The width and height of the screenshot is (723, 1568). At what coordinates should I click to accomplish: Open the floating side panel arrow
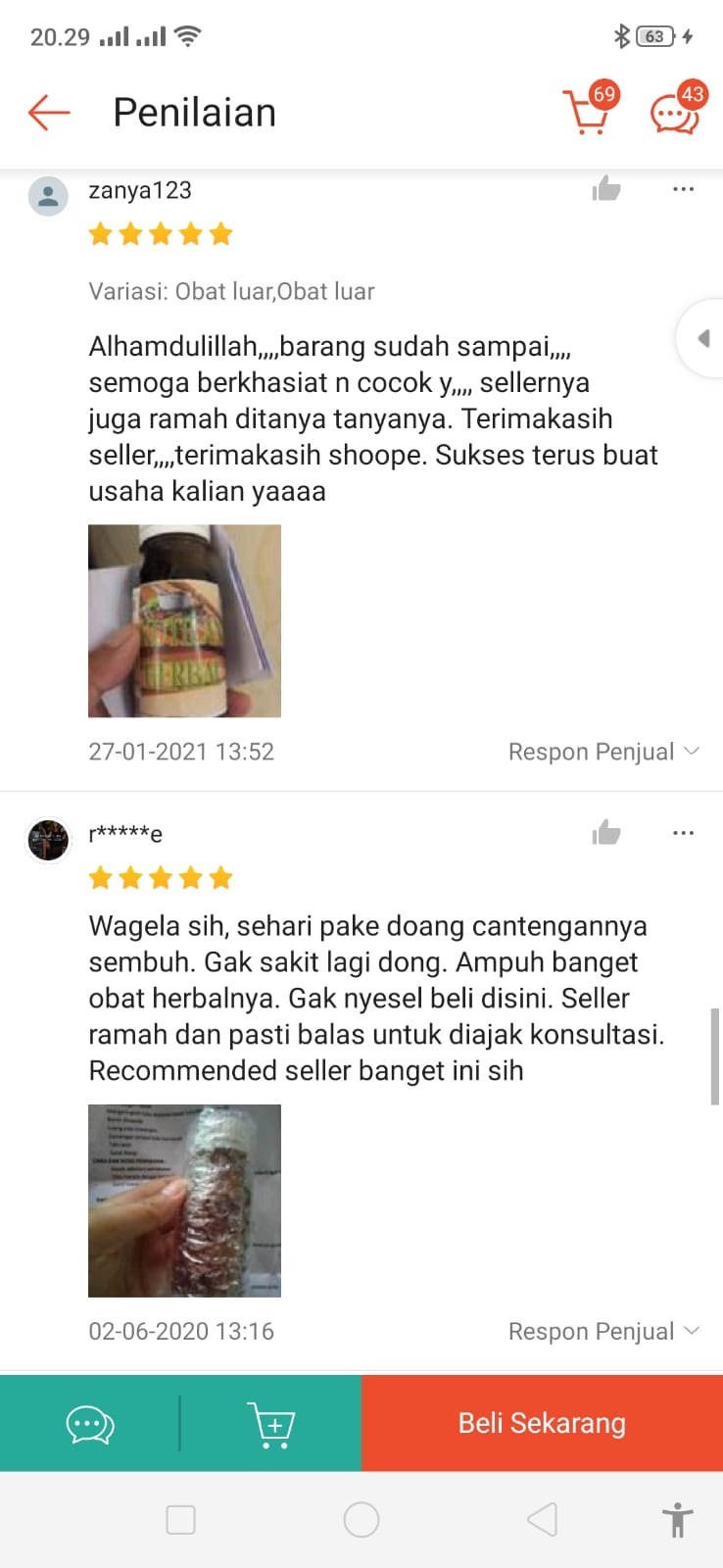(x=702, y=339)
